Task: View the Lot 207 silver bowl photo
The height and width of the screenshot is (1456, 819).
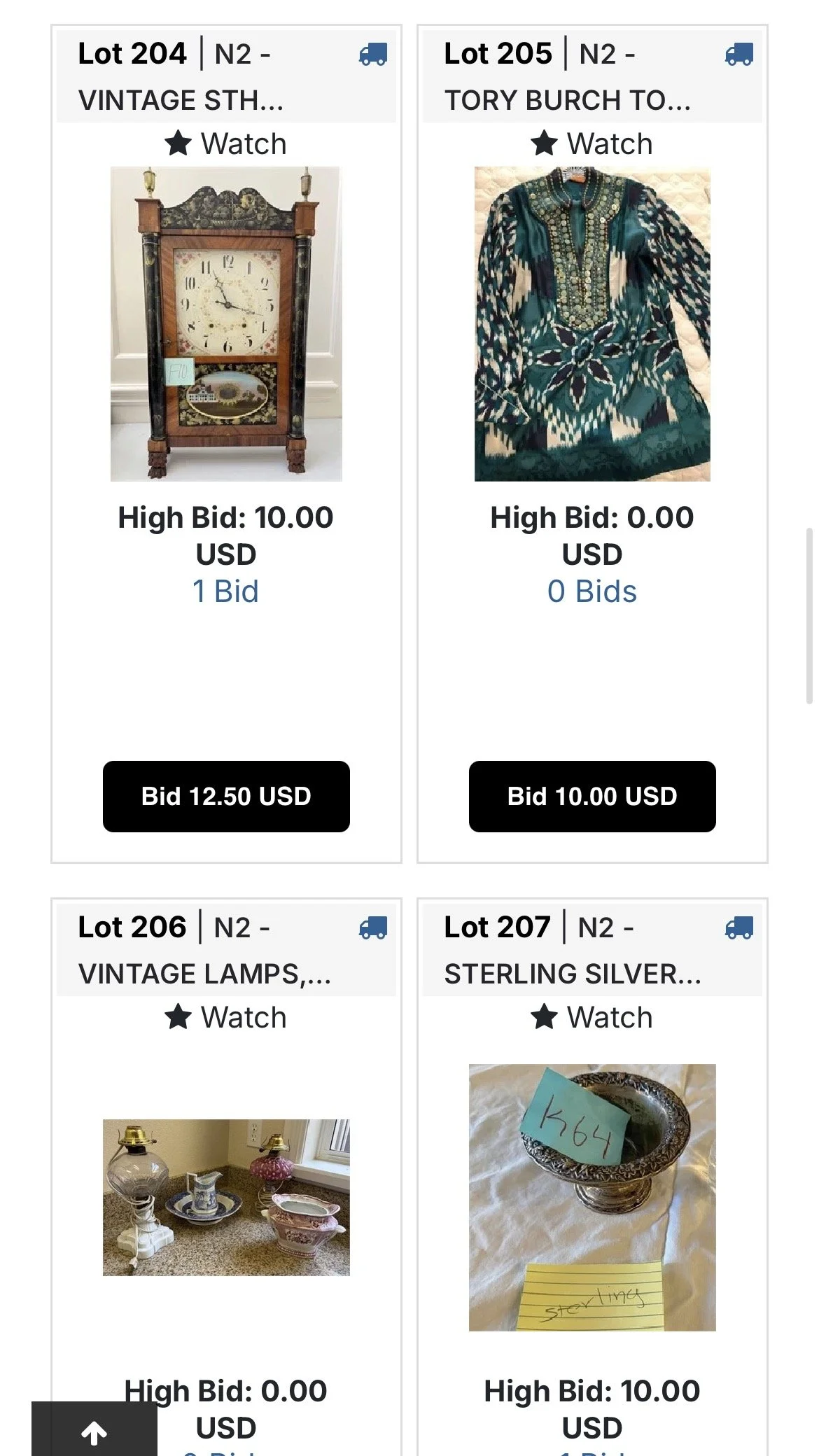Action: [592, 1197]
